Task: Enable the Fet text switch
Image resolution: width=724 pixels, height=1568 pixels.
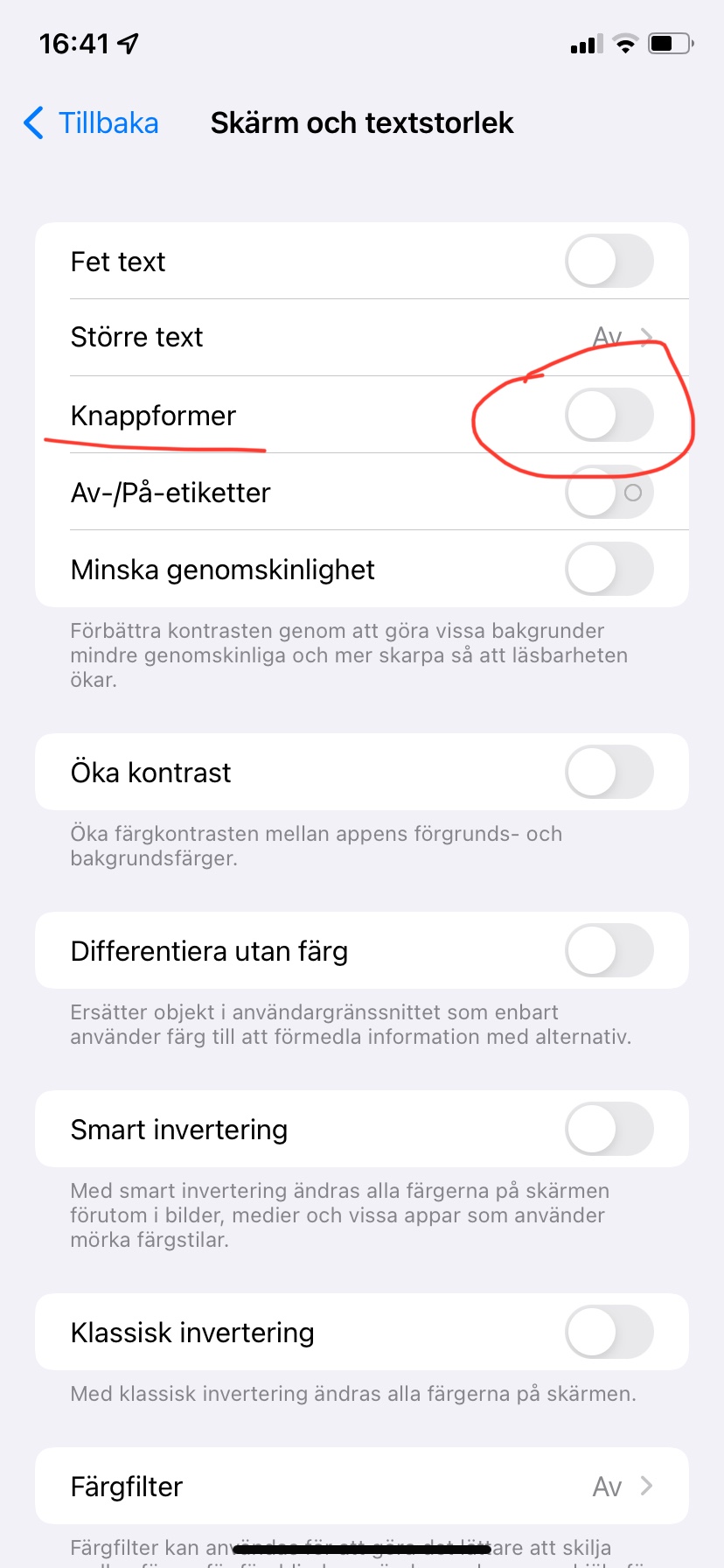Action: 609,261
